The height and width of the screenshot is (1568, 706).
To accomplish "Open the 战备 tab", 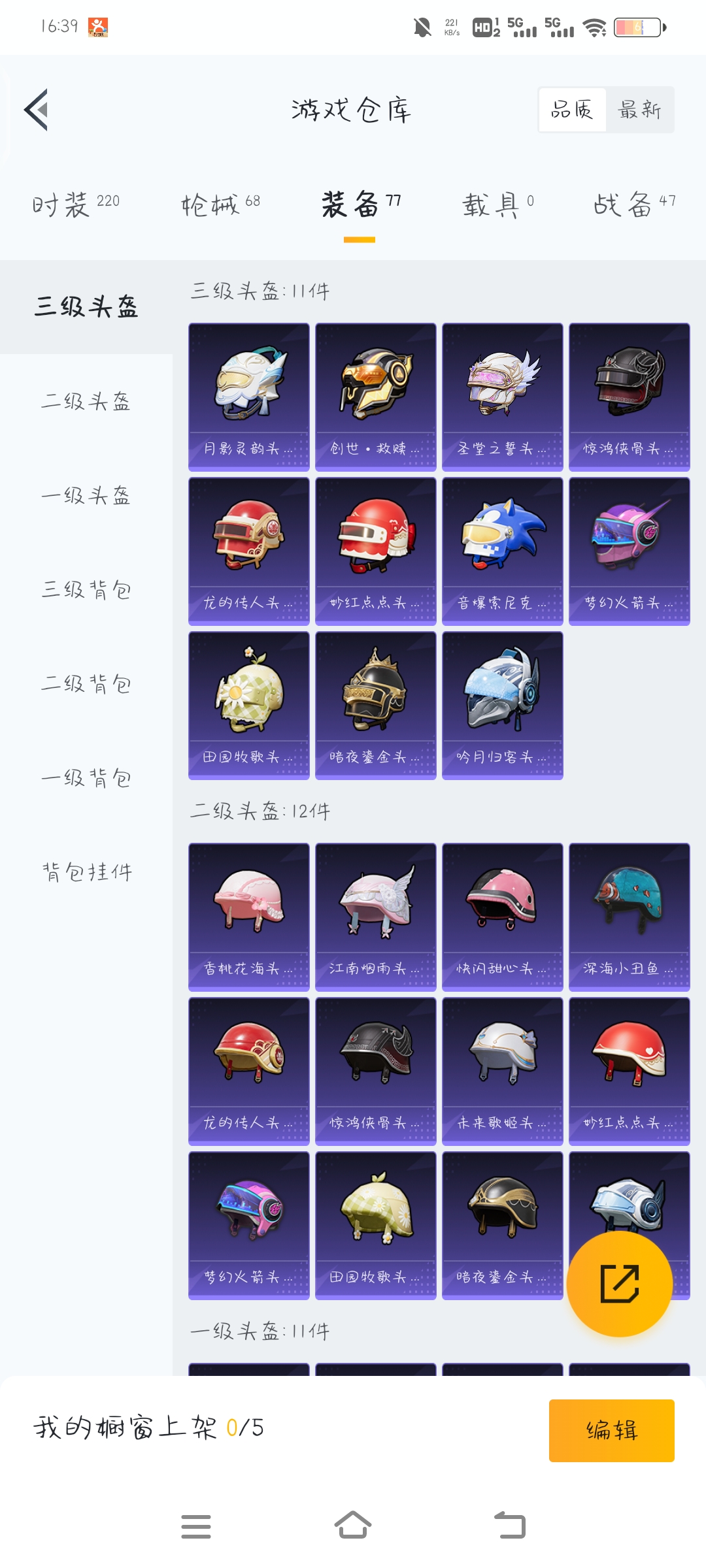I will pyautogui.click(x=634, y=204).
